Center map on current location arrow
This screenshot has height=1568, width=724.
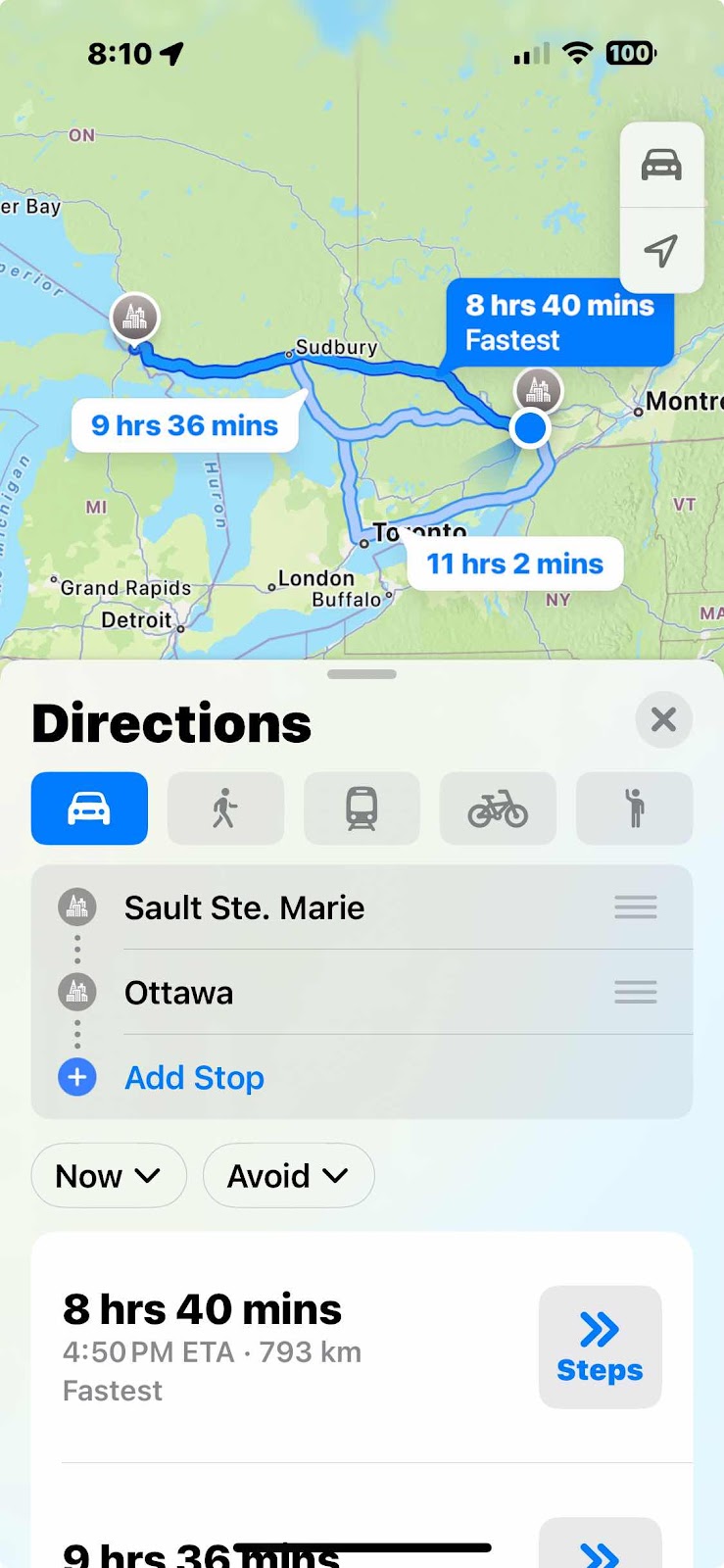click(x=661, y=251)
